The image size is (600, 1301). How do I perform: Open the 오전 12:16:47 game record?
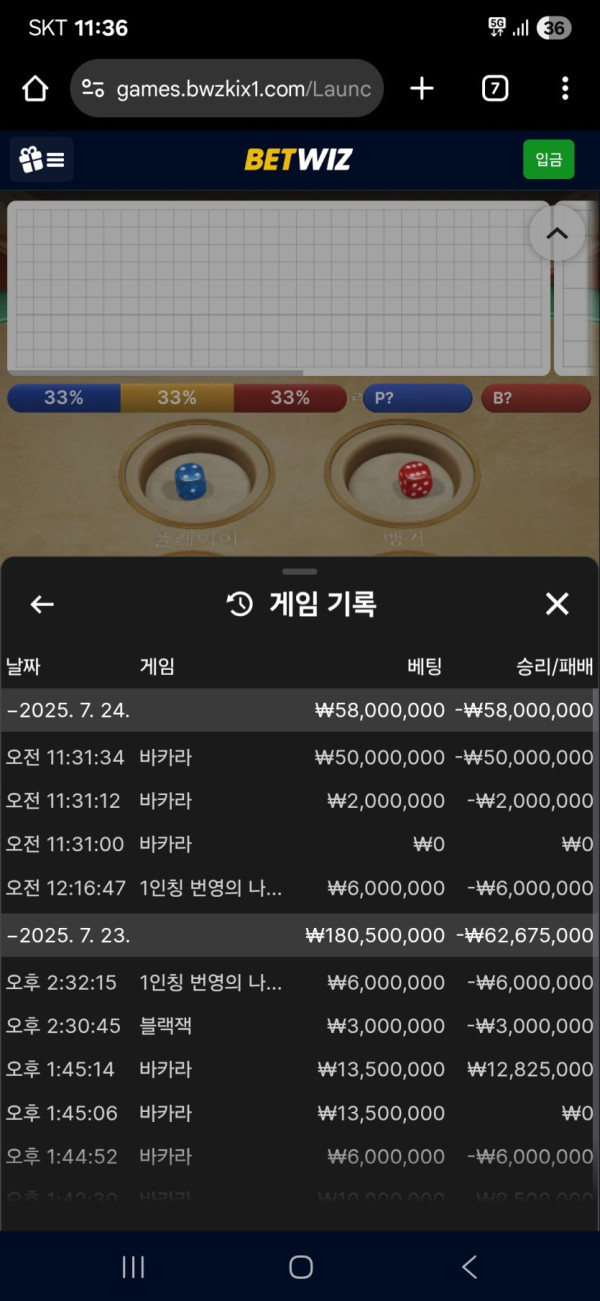300,888
